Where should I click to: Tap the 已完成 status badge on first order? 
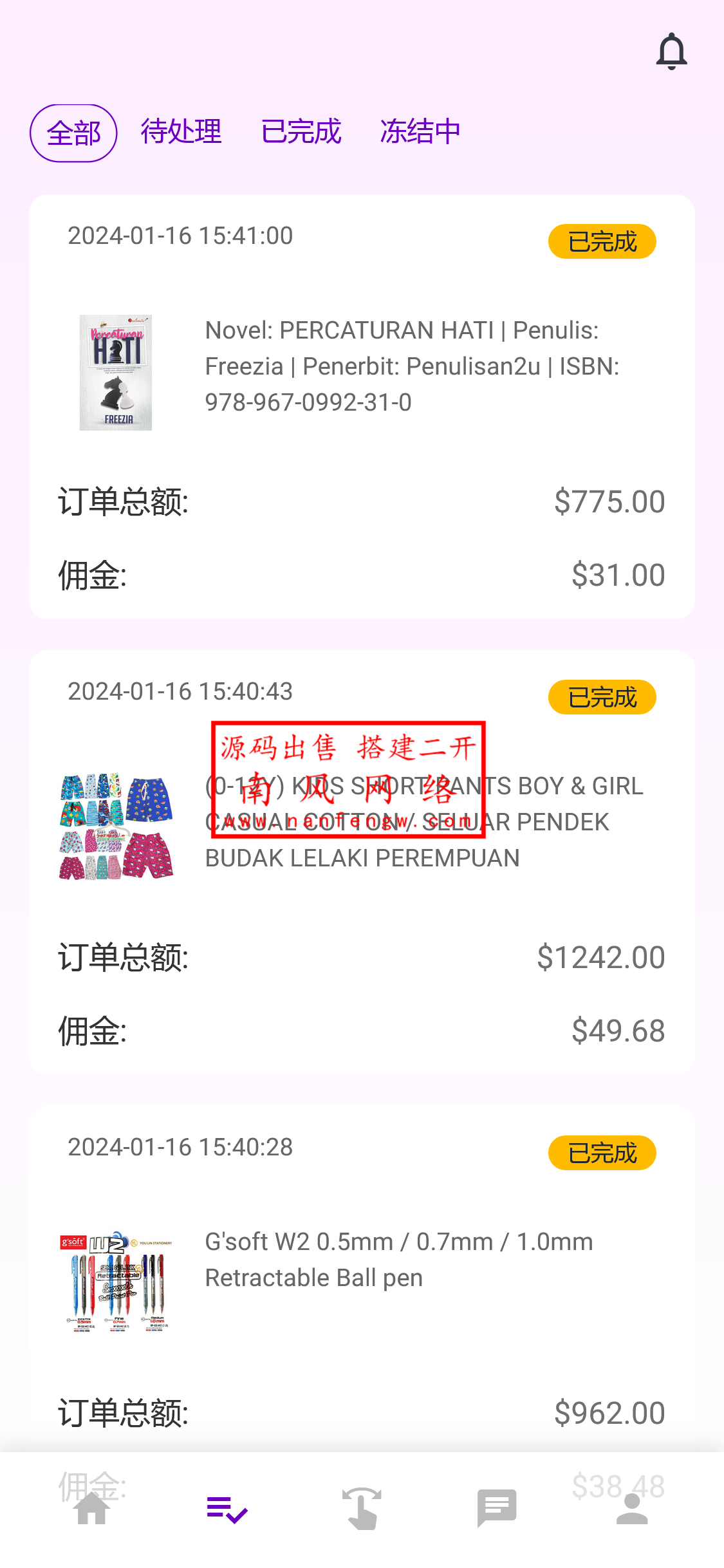tap(601, 241)
